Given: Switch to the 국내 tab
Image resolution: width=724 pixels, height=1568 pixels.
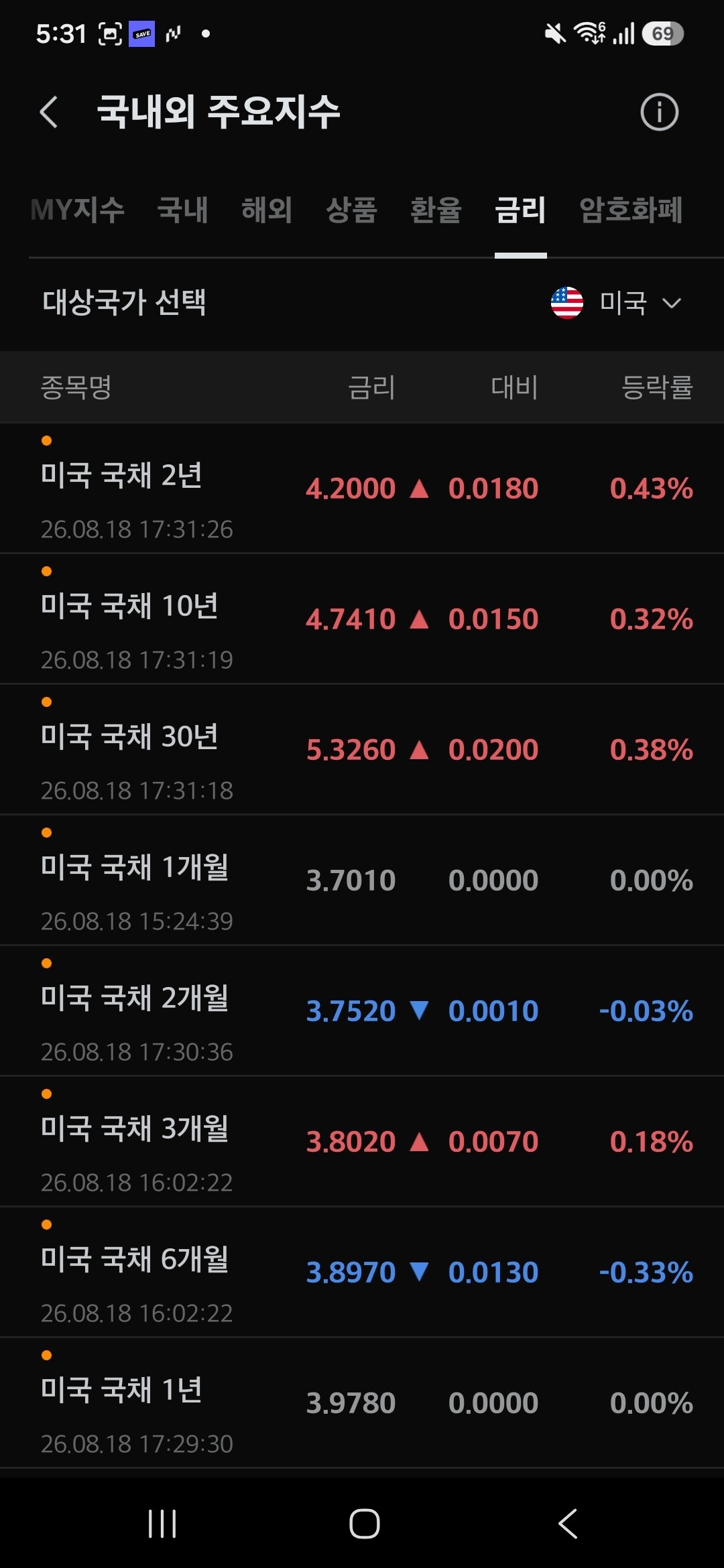Looking at the screenshot, I should pyautogui.click(x=182, y=210).
